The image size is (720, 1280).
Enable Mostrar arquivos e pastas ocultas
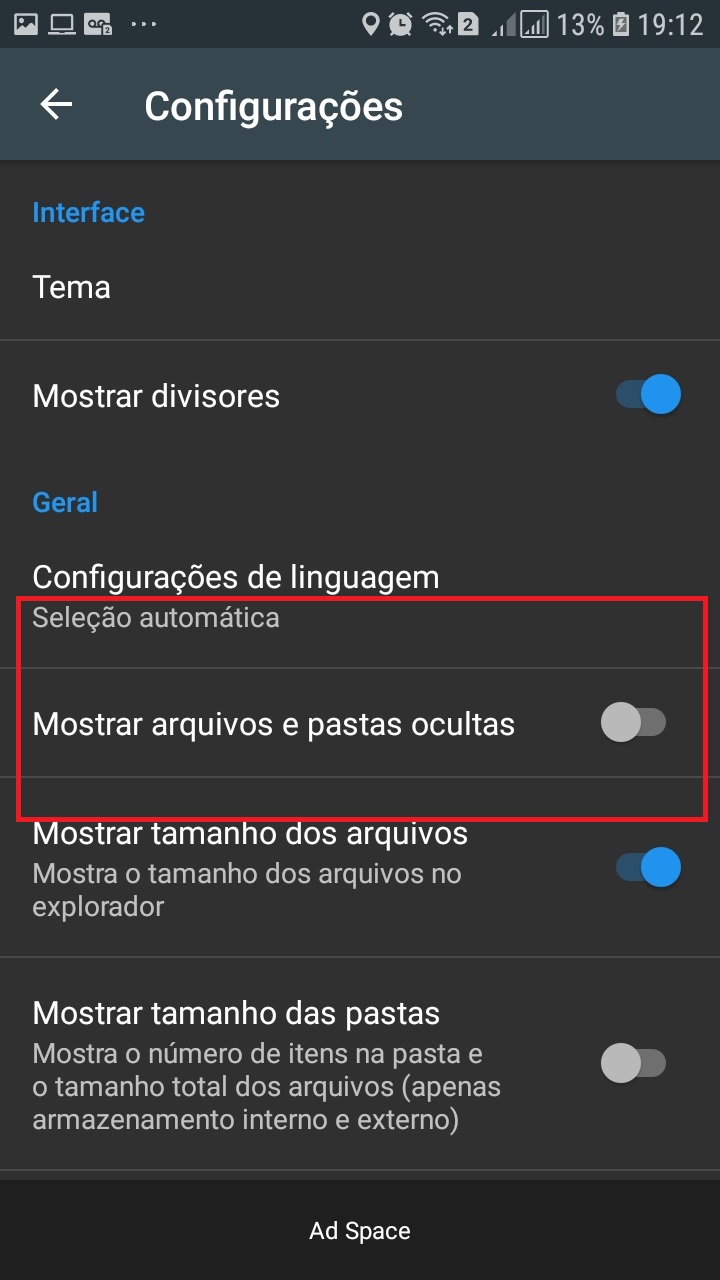click(633, 722)
